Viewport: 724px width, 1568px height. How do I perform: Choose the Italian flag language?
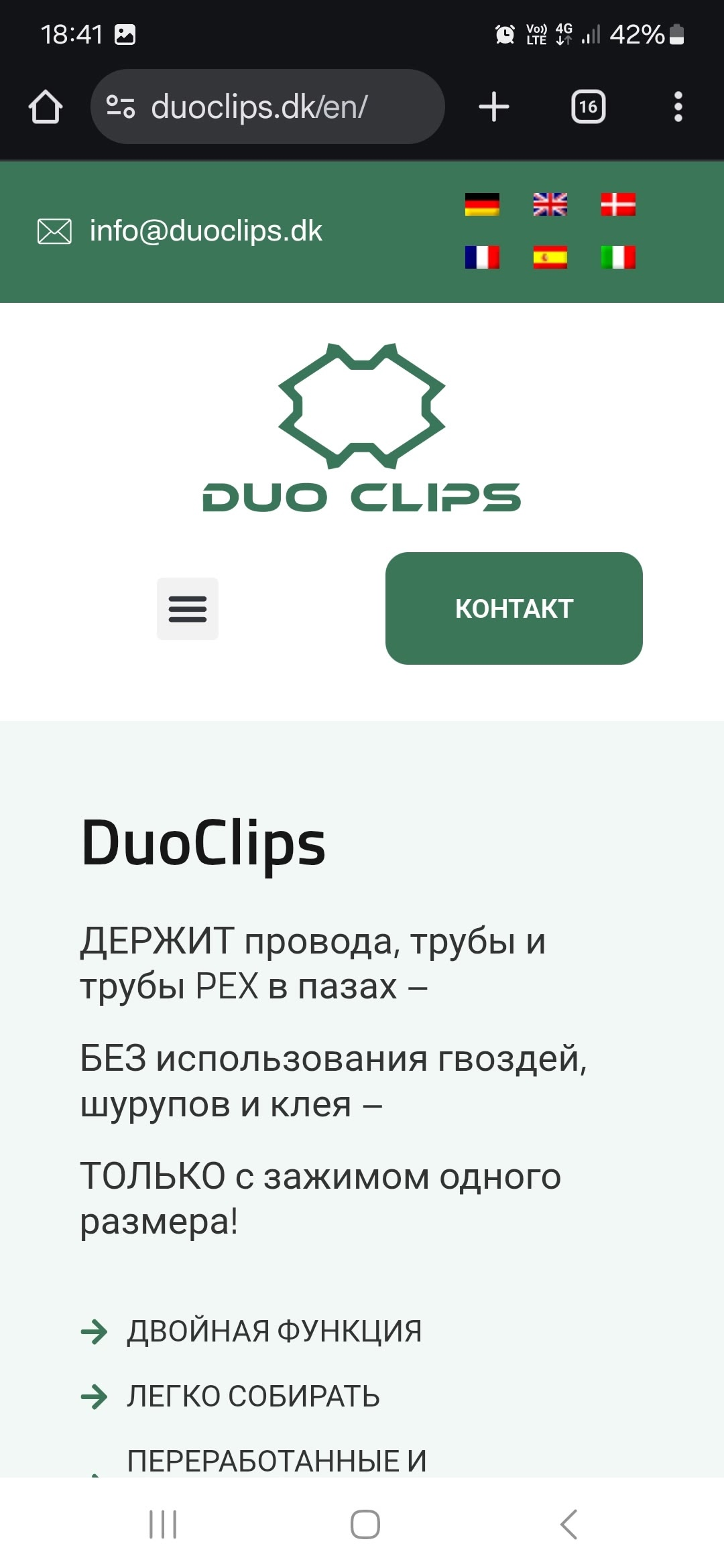coord(617,257)
